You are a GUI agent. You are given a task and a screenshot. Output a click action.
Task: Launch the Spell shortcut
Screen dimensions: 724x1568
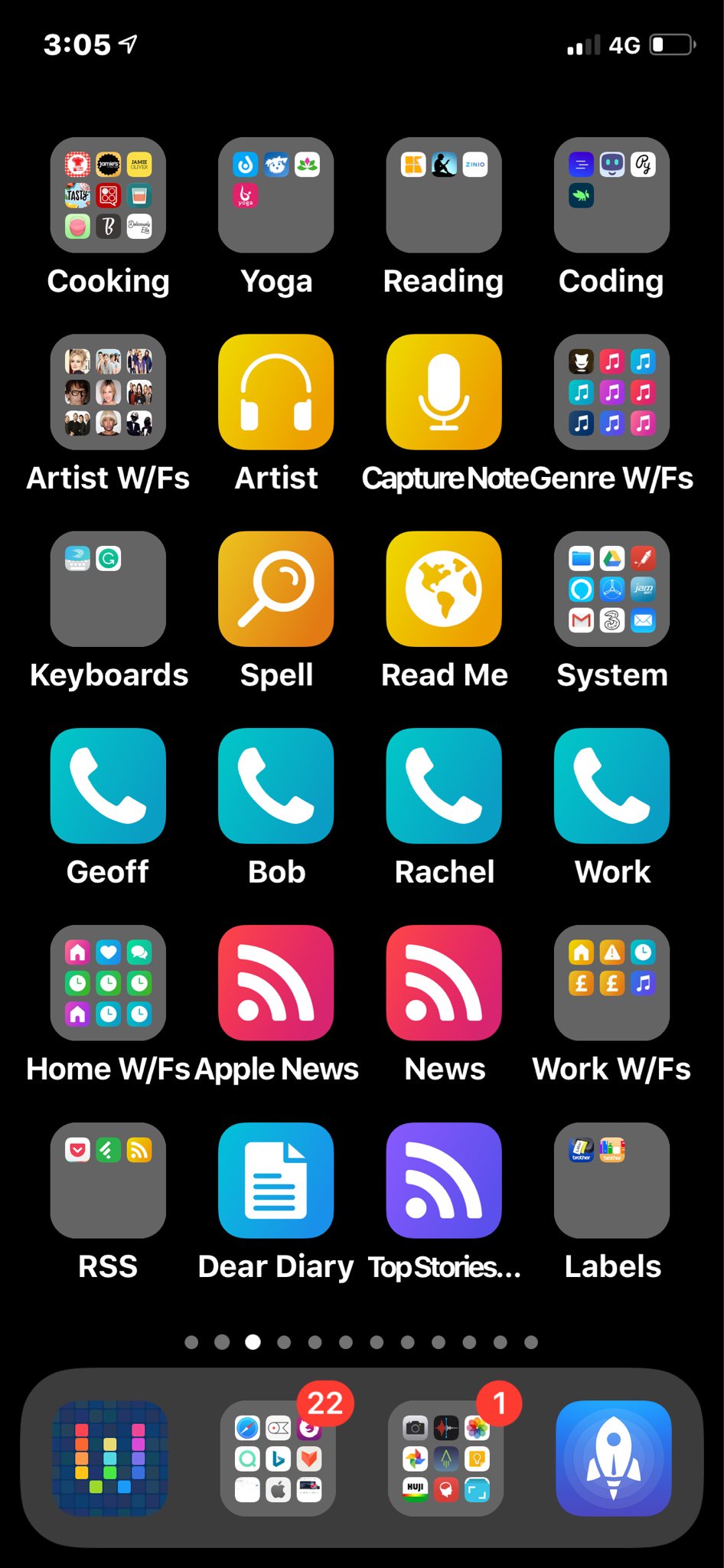276,589
